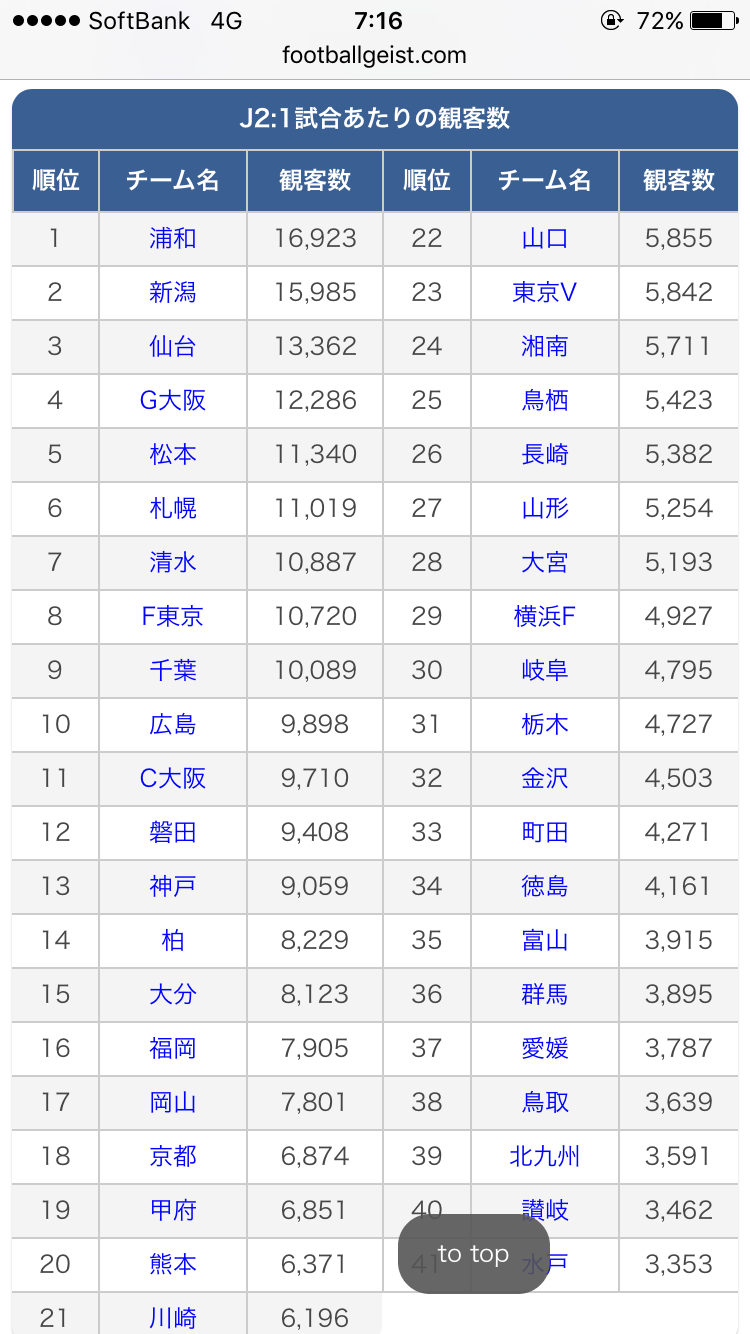Open the 川崎 team link
750x1334 pixels.
[x=173, y=1318]
